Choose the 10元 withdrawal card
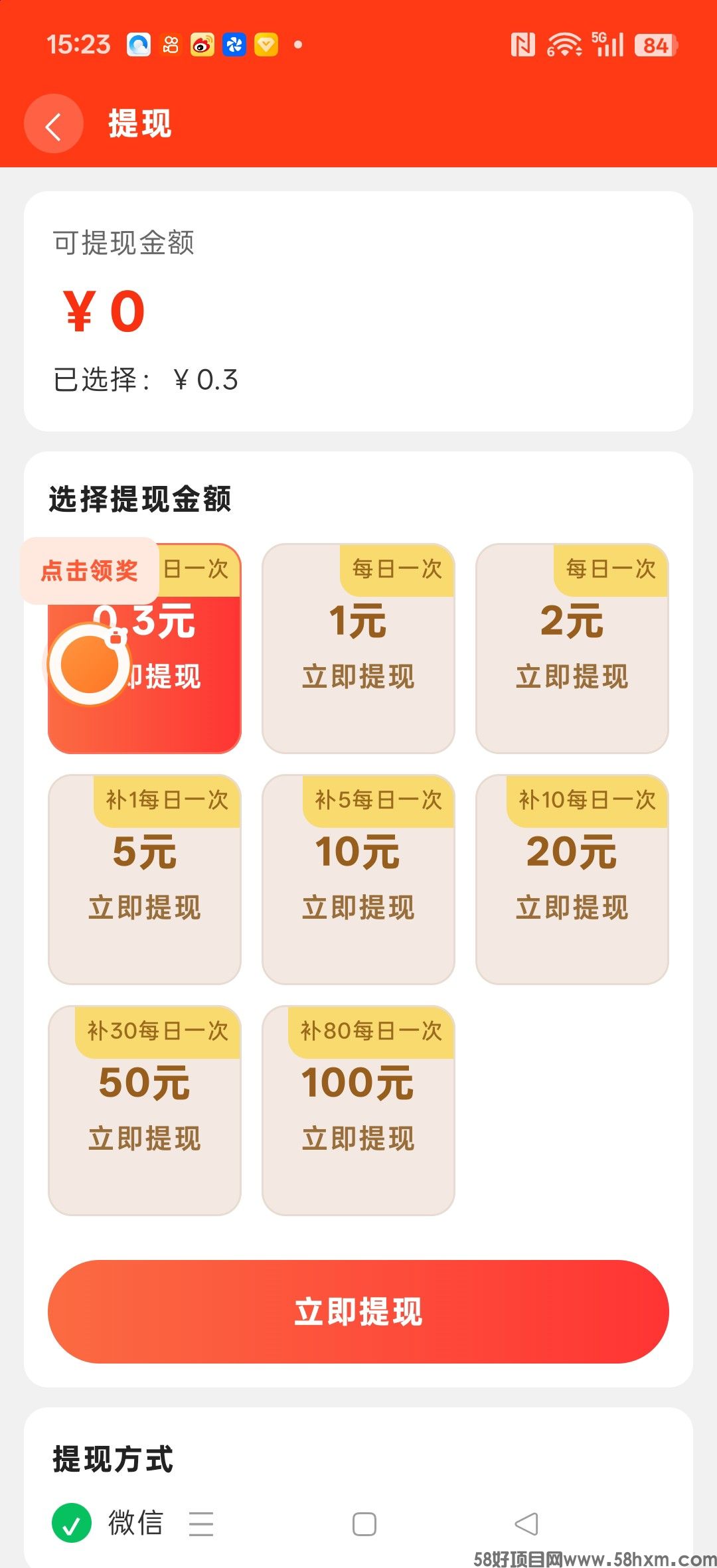The width and height of the screenshot is (717, 1568). click(358, 880)
